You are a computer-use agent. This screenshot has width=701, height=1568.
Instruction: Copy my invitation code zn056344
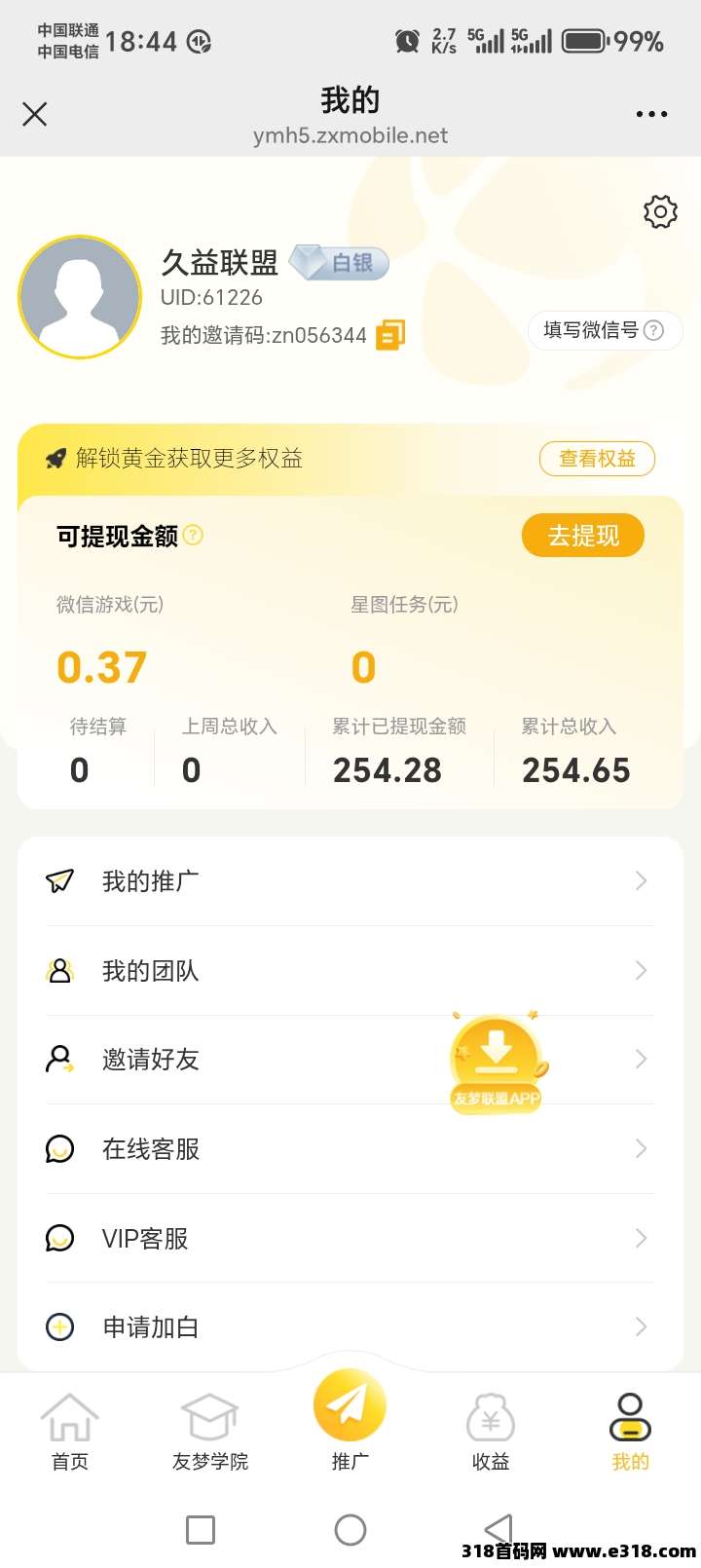(x=390, y=335)
